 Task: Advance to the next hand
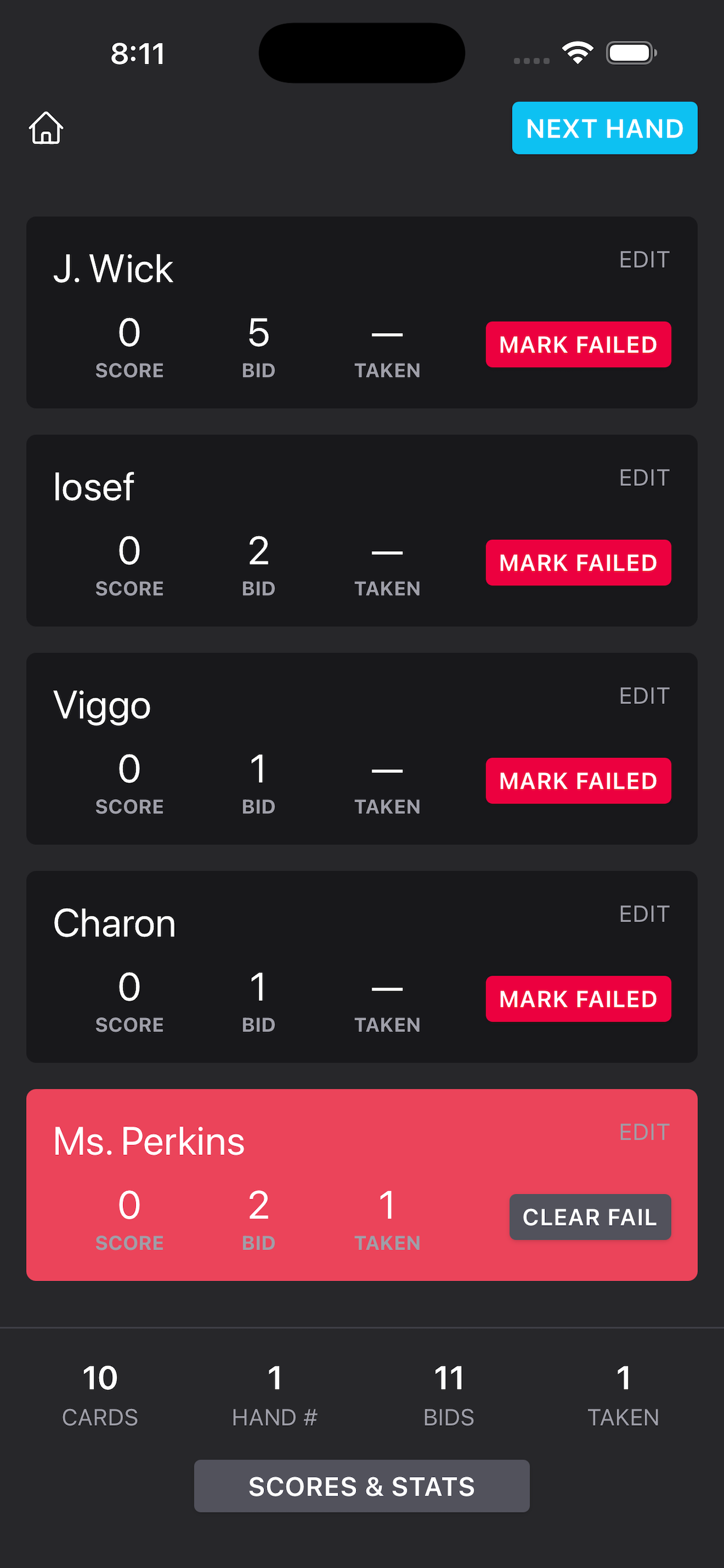click(604, 128)
